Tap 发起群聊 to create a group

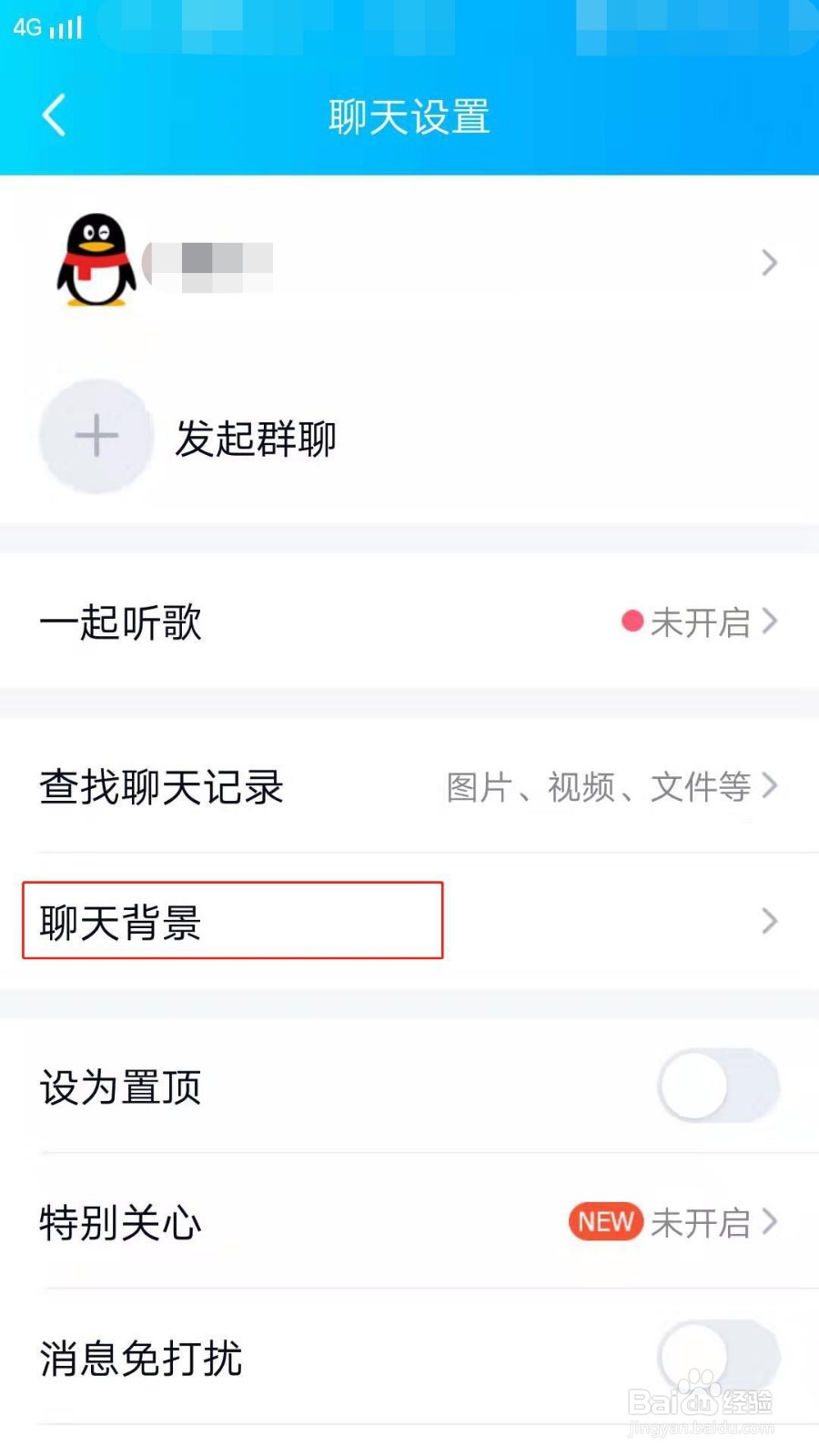256,438
